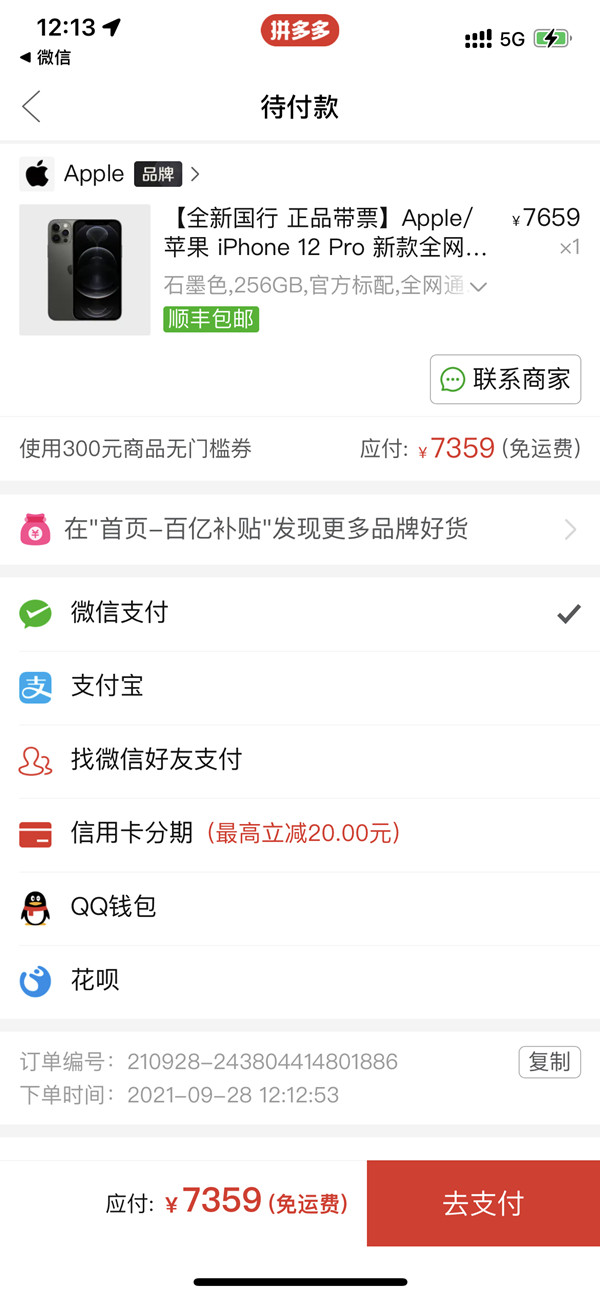
Task: Copy the order number with 复制
Action: pyautogui.click(x=549, y=1062)
